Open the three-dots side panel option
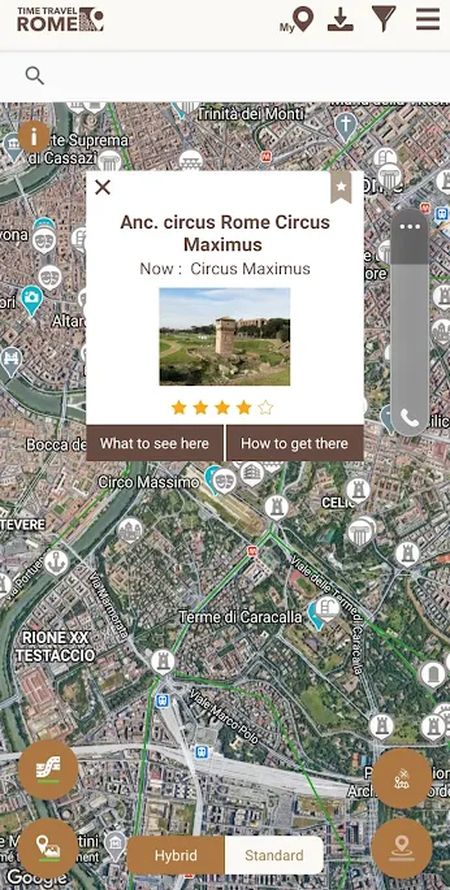450x890 pixels. pos(410,227)
